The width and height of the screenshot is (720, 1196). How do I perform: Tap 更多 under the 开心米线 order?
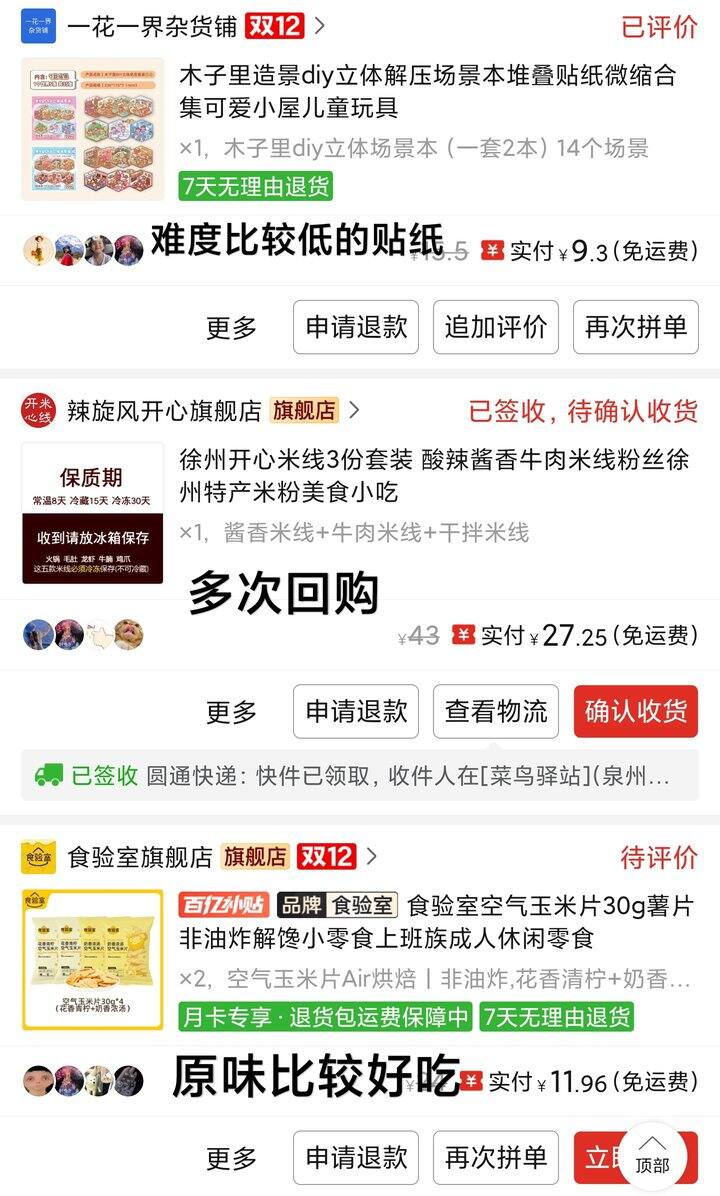coord(231,712)
